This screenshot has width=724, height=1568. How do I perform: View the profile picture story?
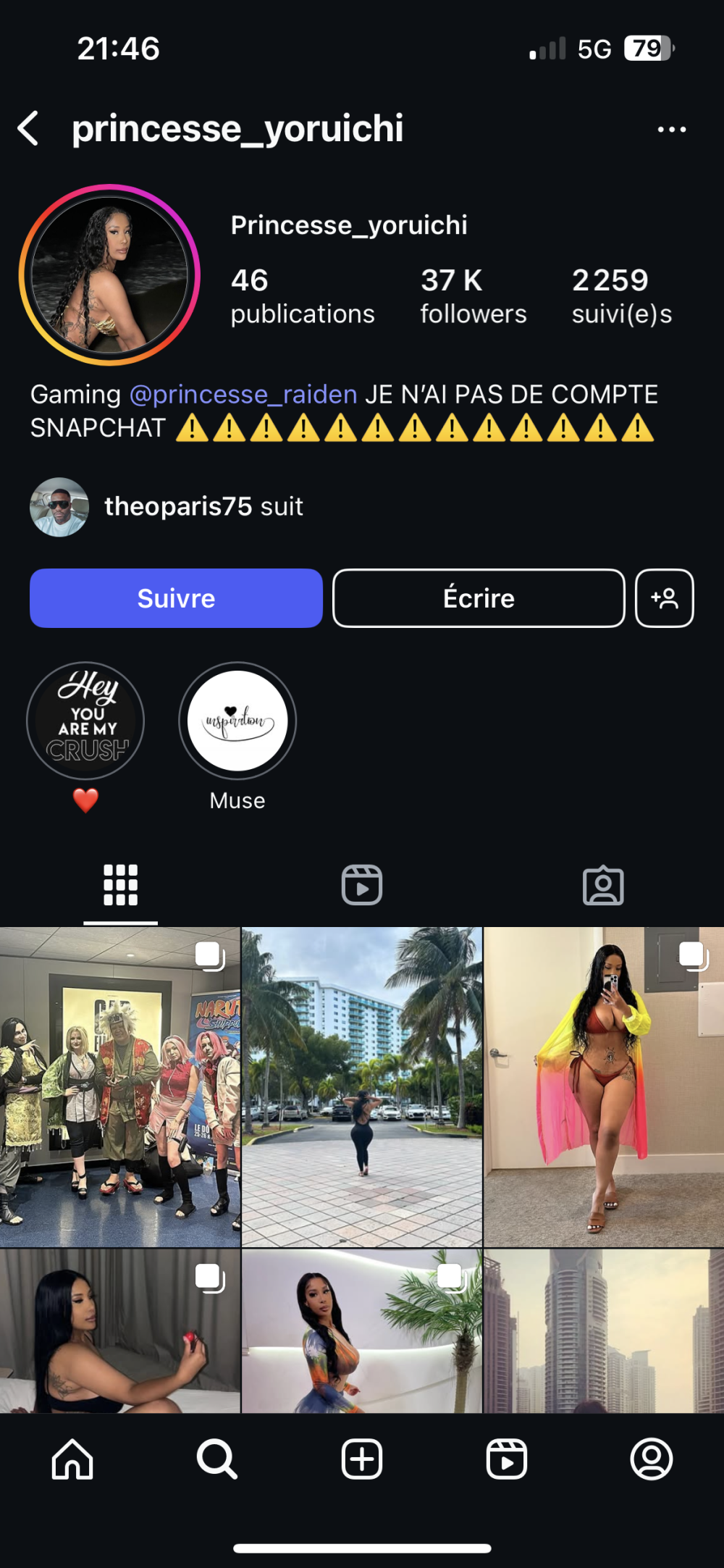point(109,275)
